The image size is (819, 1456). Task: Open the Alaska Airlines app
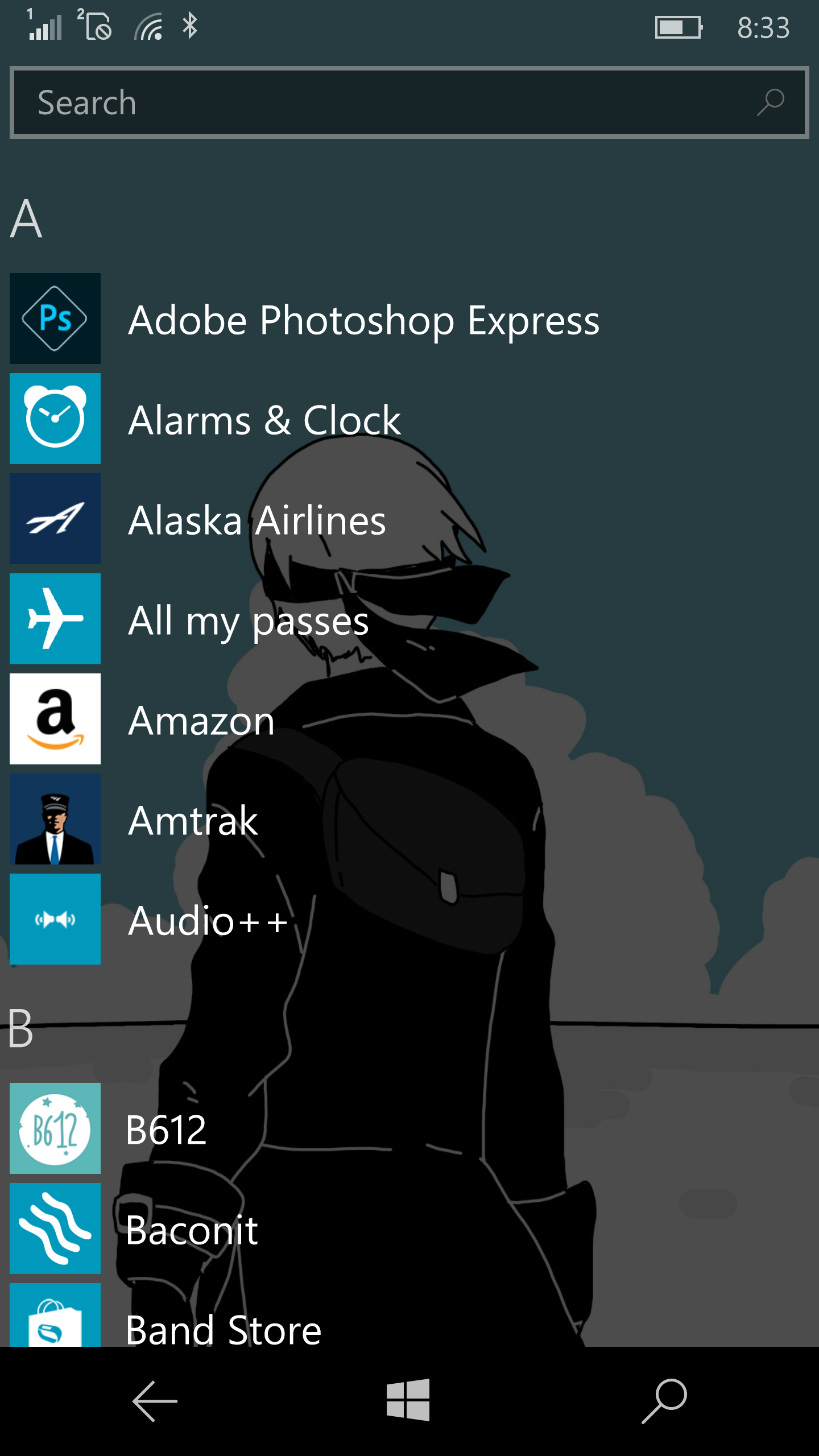tap(257, 520)
